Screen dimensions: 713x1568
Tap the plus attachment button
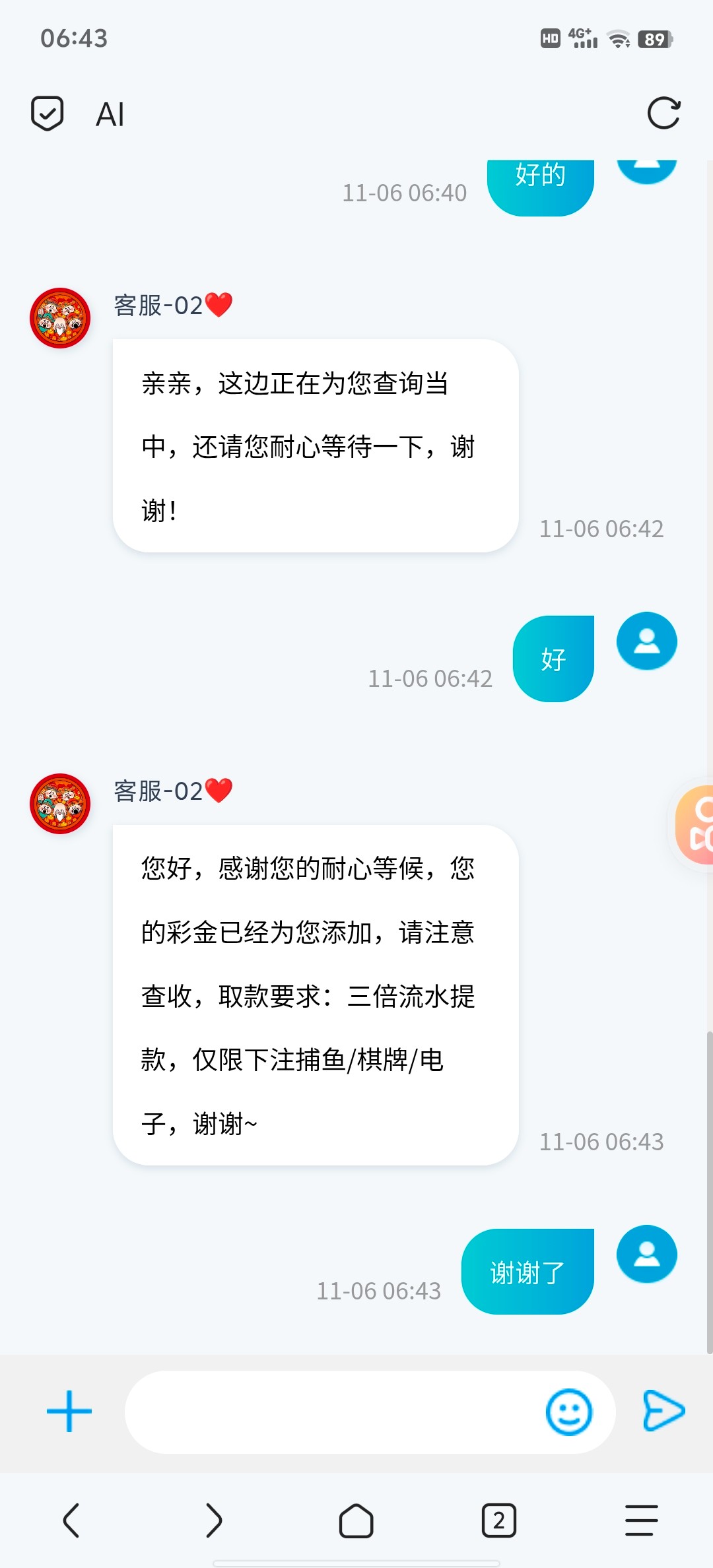69,1412
